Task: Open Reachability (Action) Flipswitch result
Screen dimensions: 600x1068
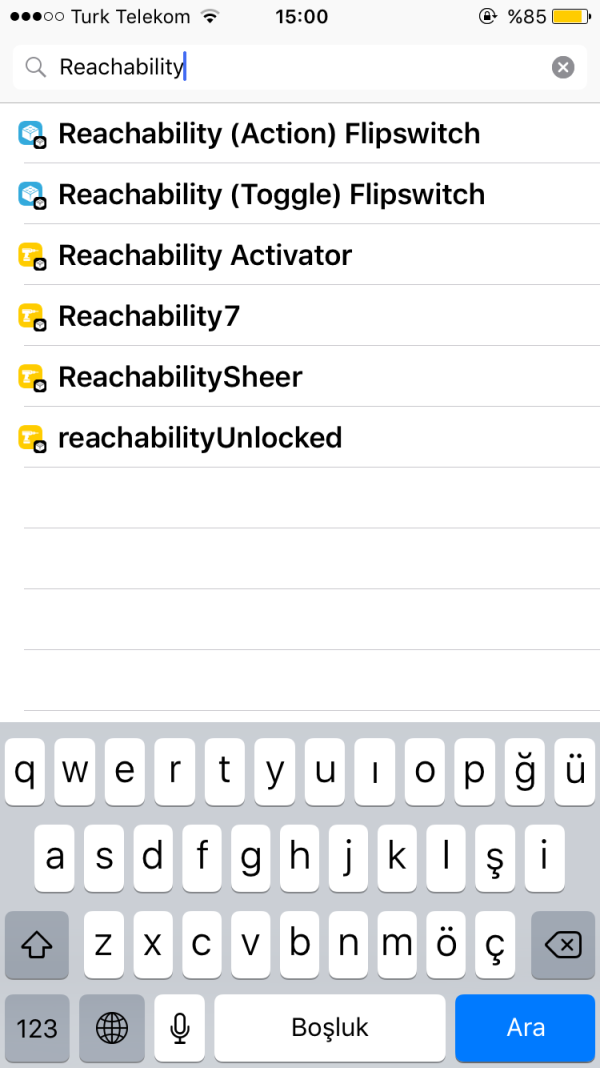Action: (x=270, y=134)
